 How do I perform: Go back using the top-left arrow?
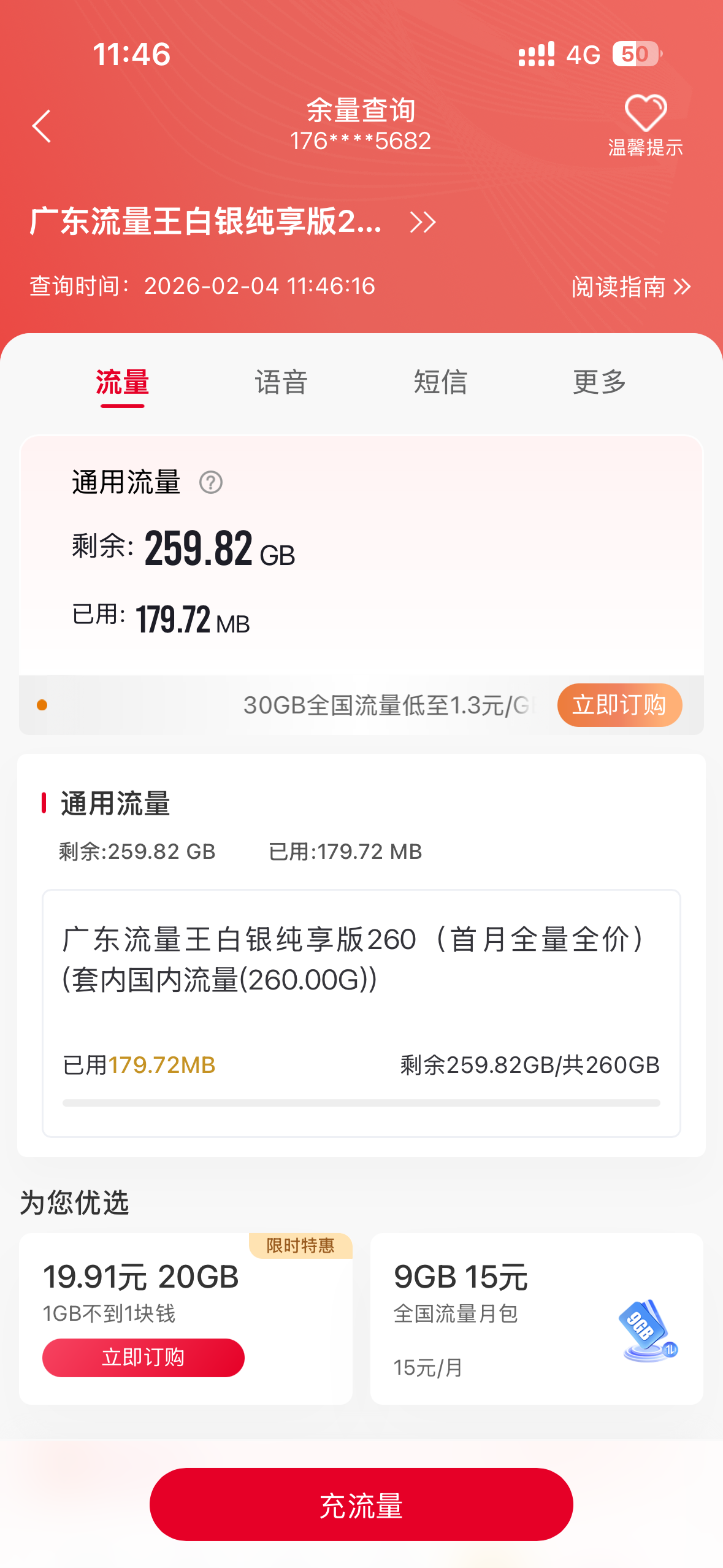click(x=42, y=126)
